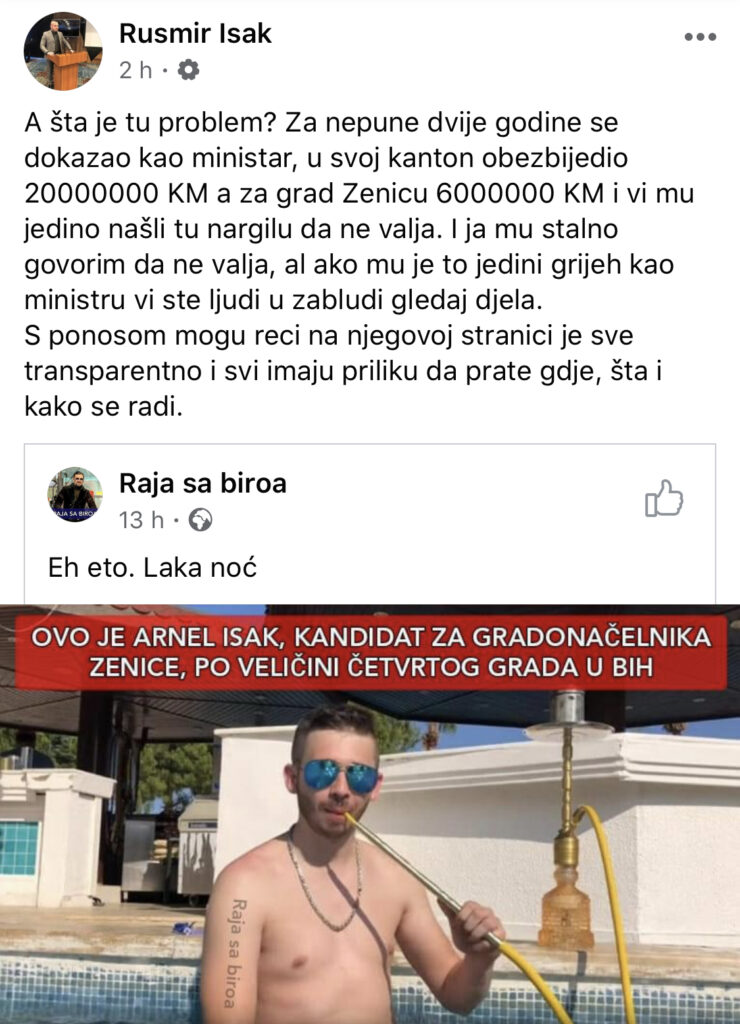Open the Raja sa biroa page name
This screenshot has height=1024, width=740.
[203, 484]
